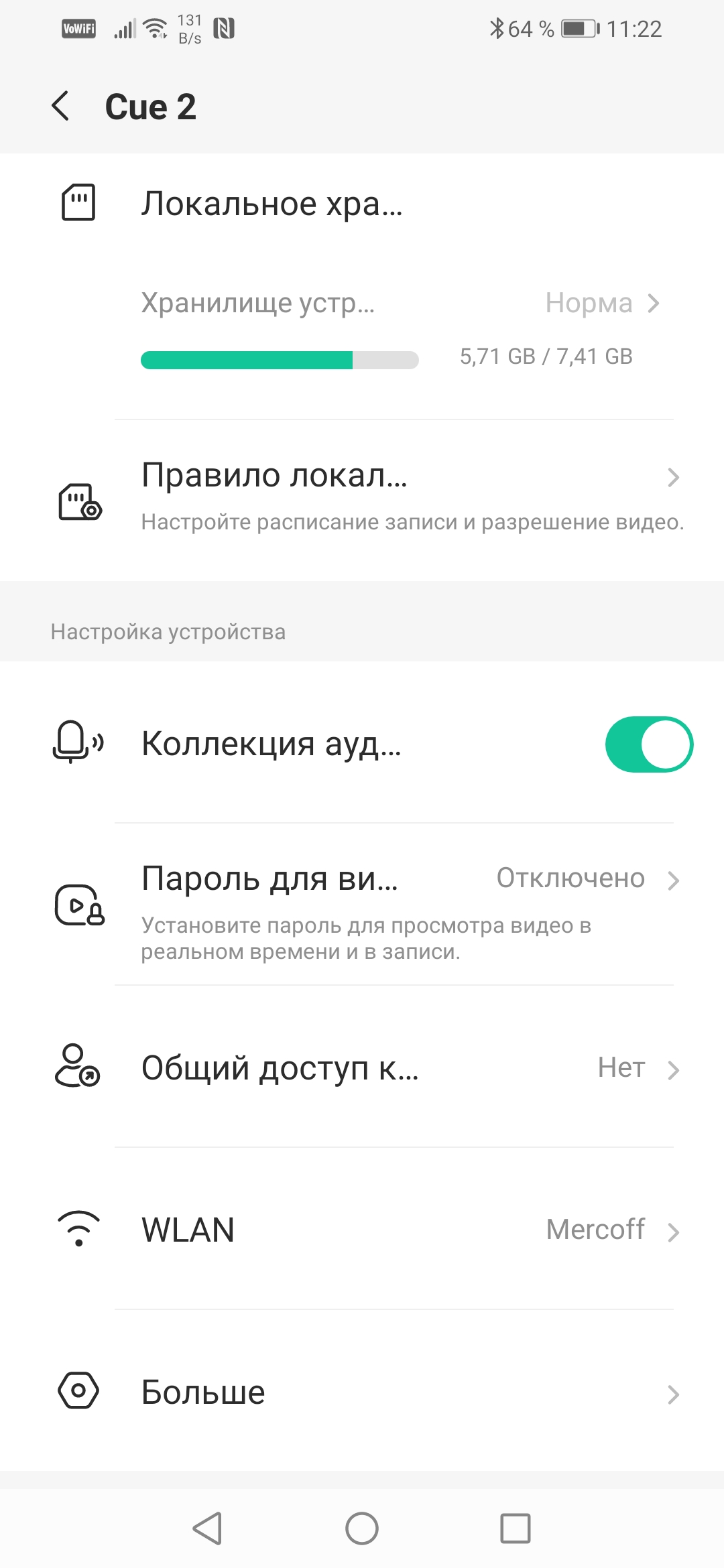
Task: Go back from Cue 2 settings
Action: [61, 106]
